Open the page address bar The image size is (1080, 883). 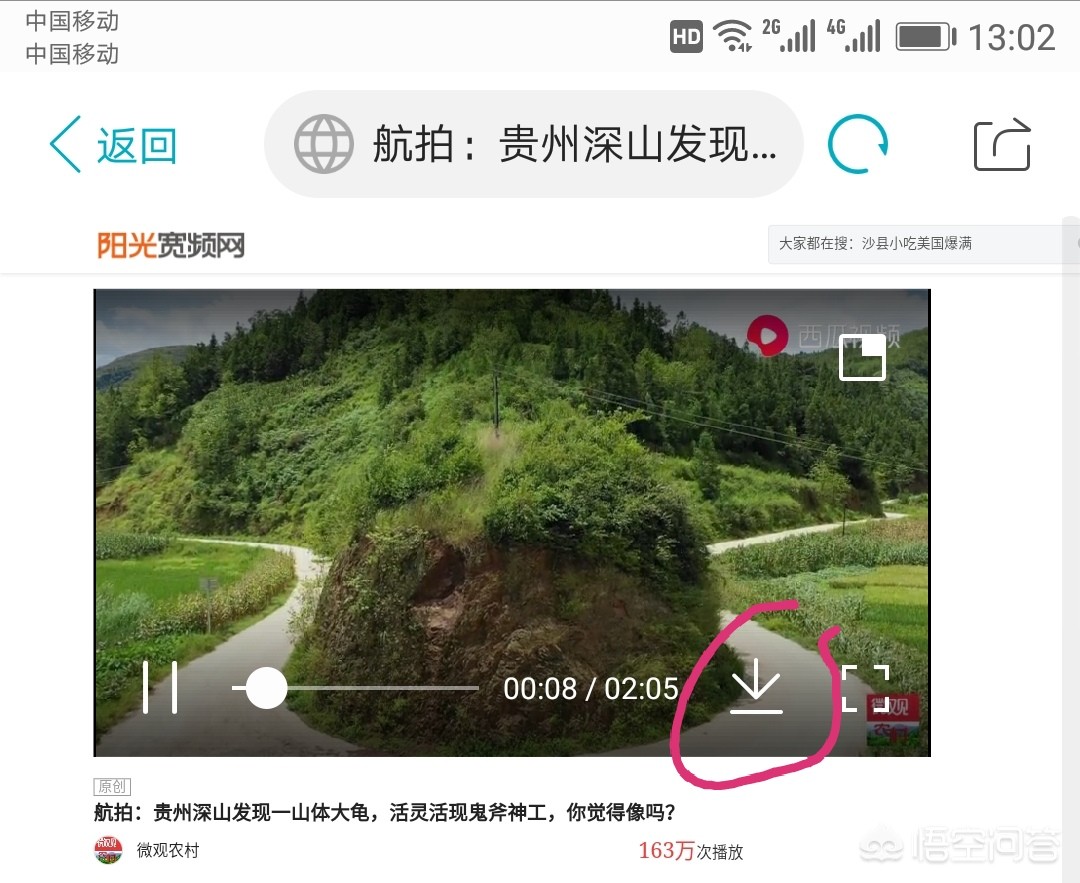(534, 145)
